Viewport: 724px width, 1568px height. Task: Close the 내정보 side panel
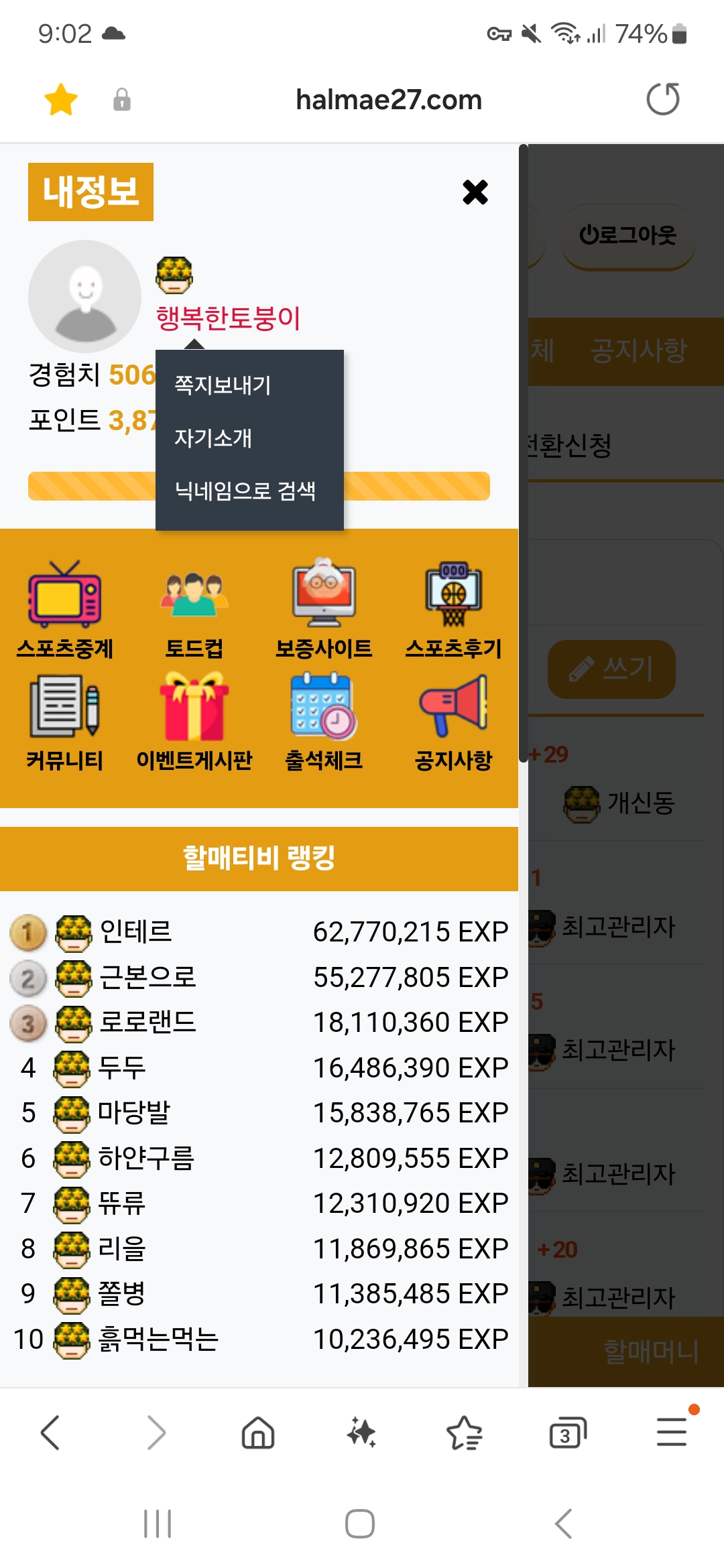click(x=475, y=192)
